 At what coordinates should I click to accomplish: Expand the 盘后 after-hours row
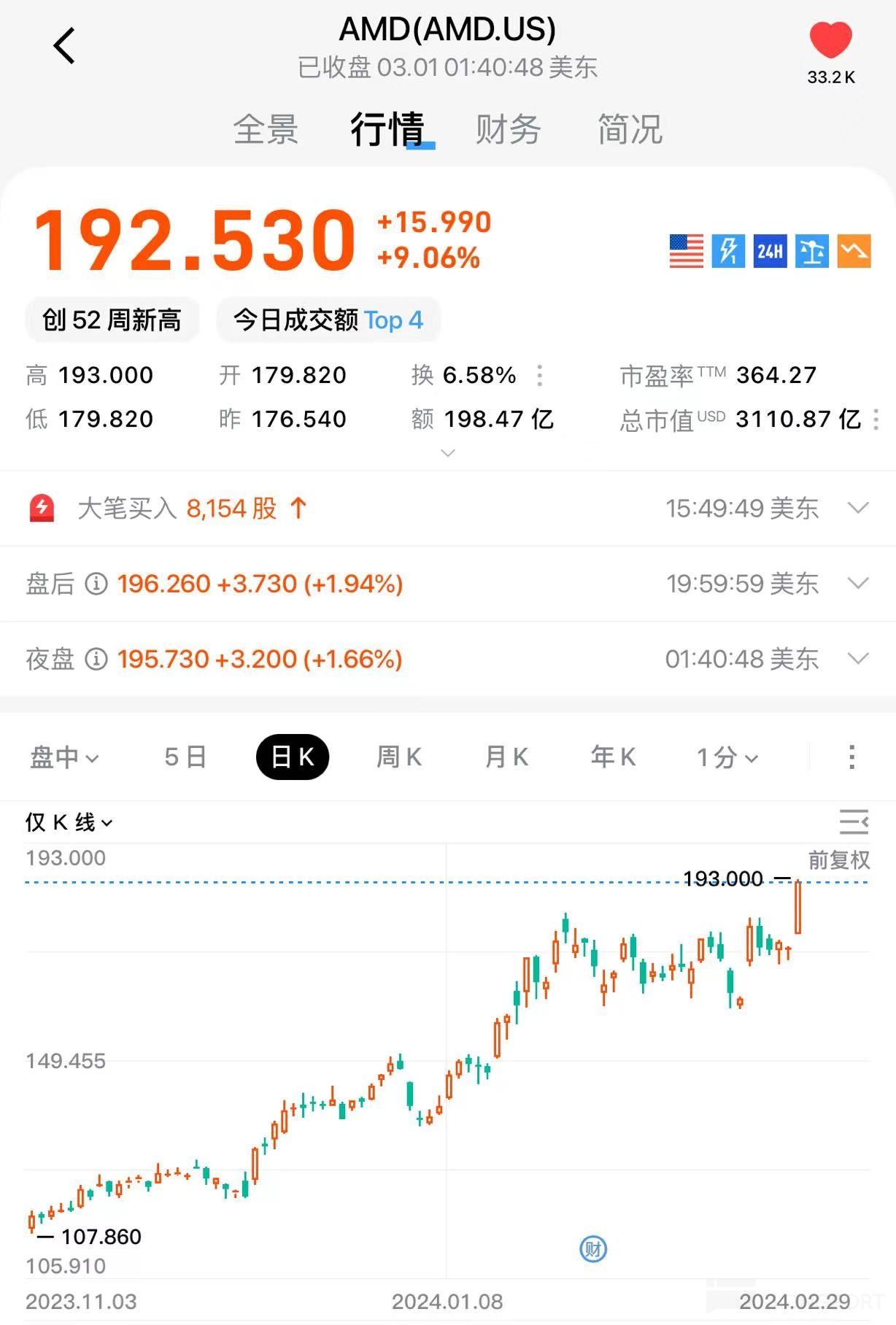point(858,583)
